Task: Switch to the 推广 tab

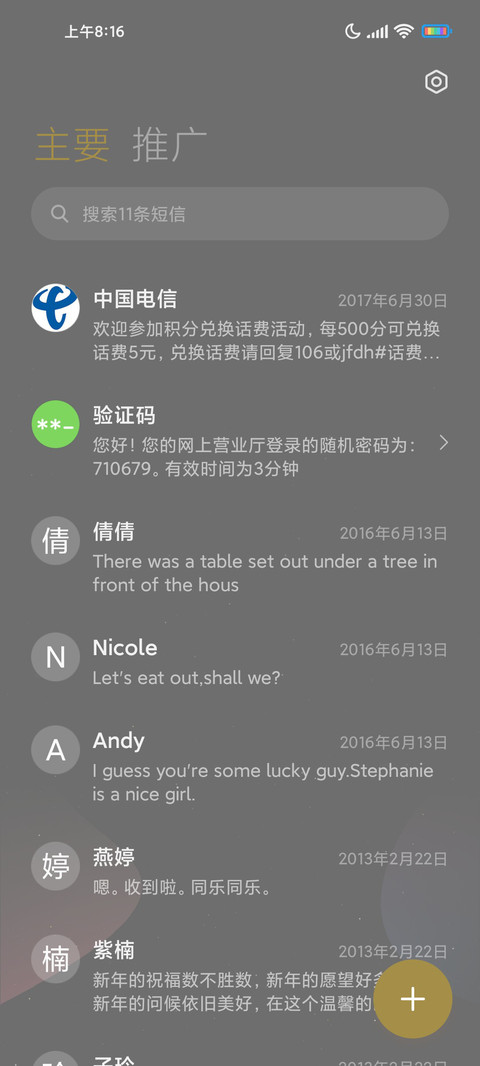Action: pyautogui.click(x=169, y=144)
